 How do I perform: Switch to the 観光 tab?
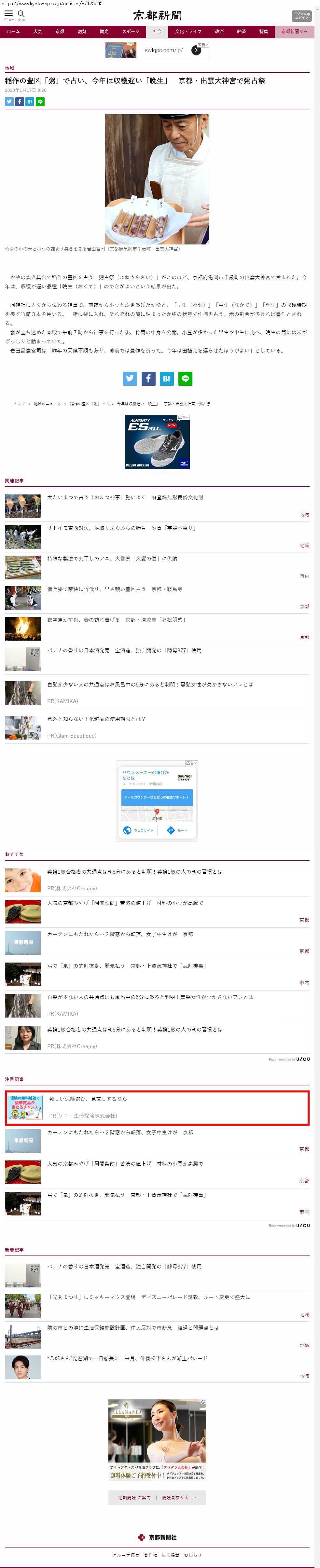pyautogui.click(x=104, y=32)
